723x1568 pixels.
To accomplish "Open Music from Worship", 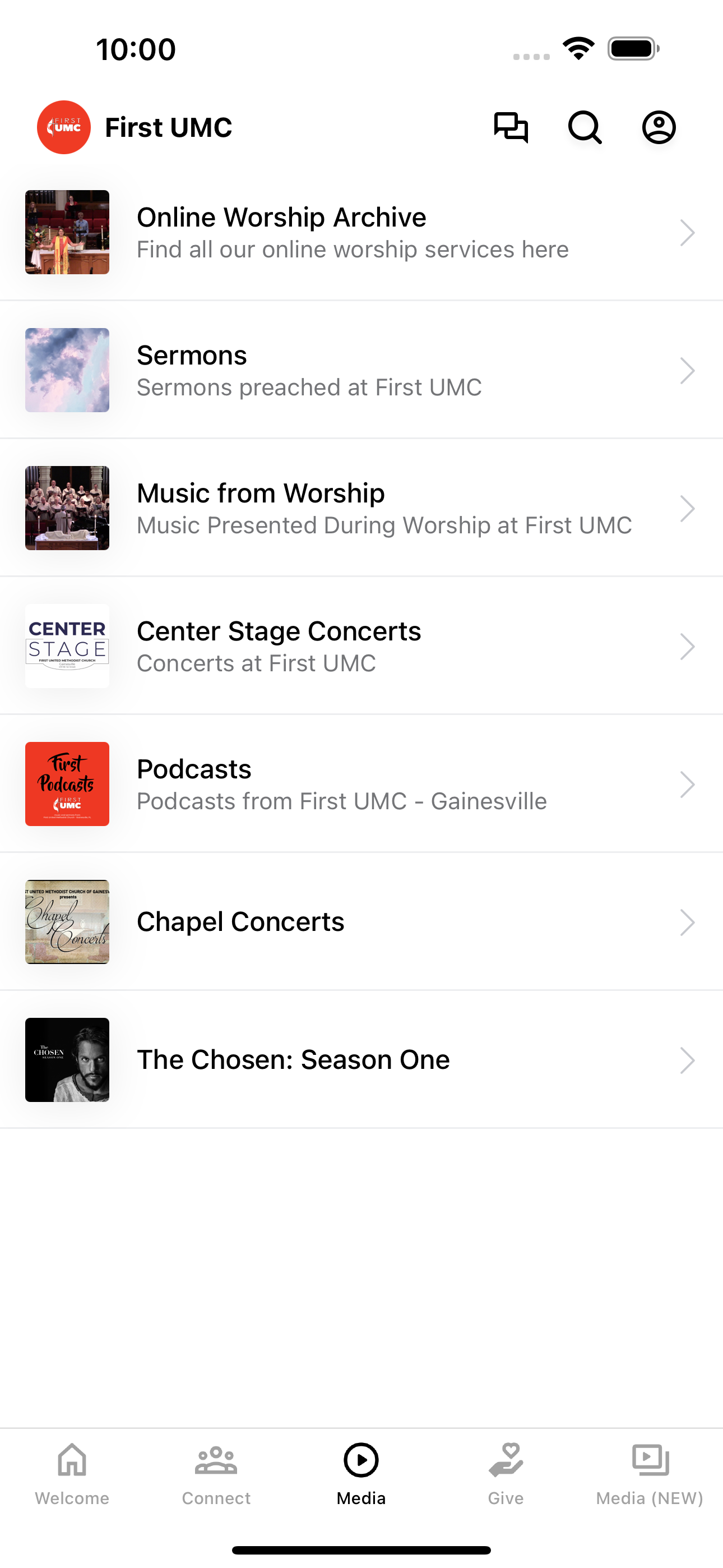I will [361, 508].
